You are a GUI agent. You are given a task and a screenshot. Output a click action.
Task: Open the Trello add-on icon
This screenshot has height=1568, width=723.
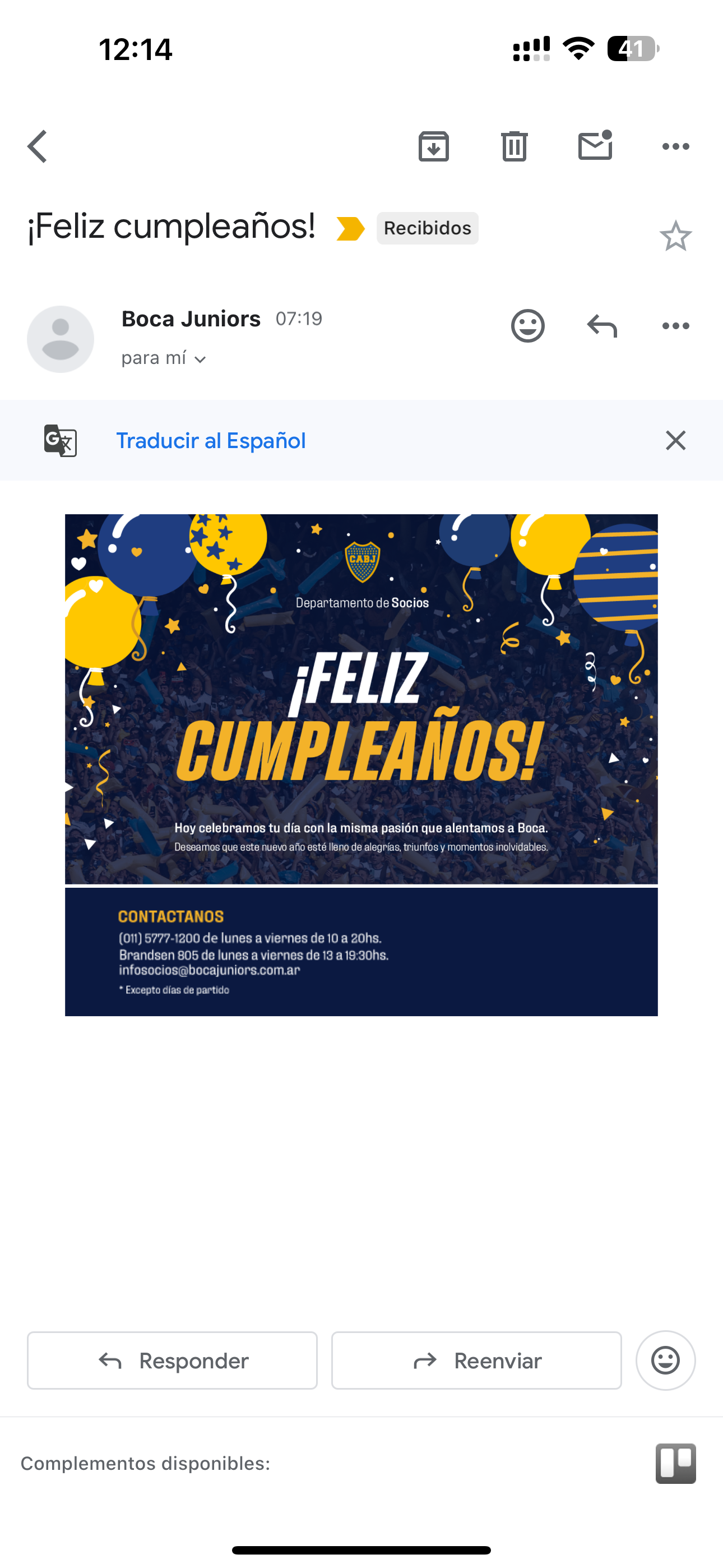point(675,1463)
